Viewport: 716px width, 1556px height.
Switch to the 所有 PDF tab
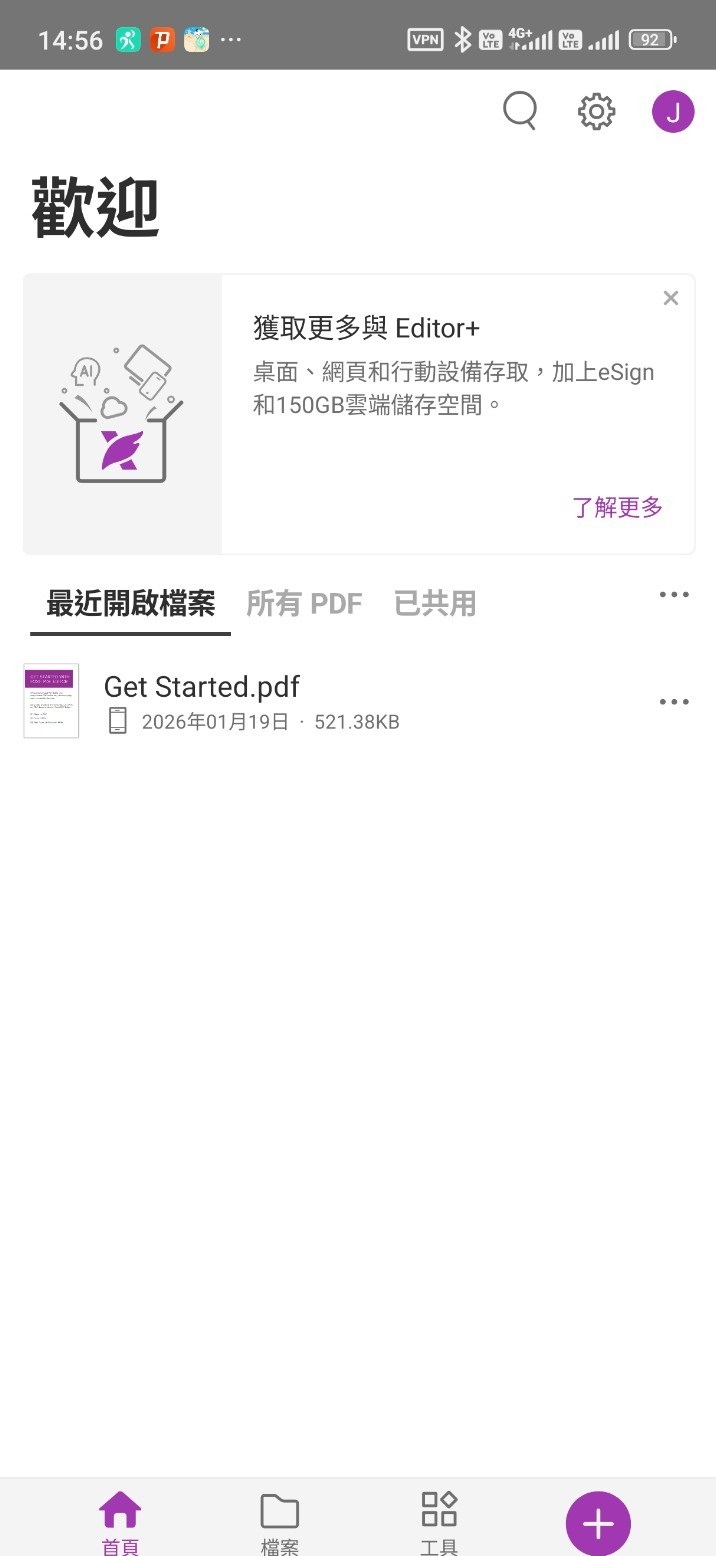tap(304, 604)
